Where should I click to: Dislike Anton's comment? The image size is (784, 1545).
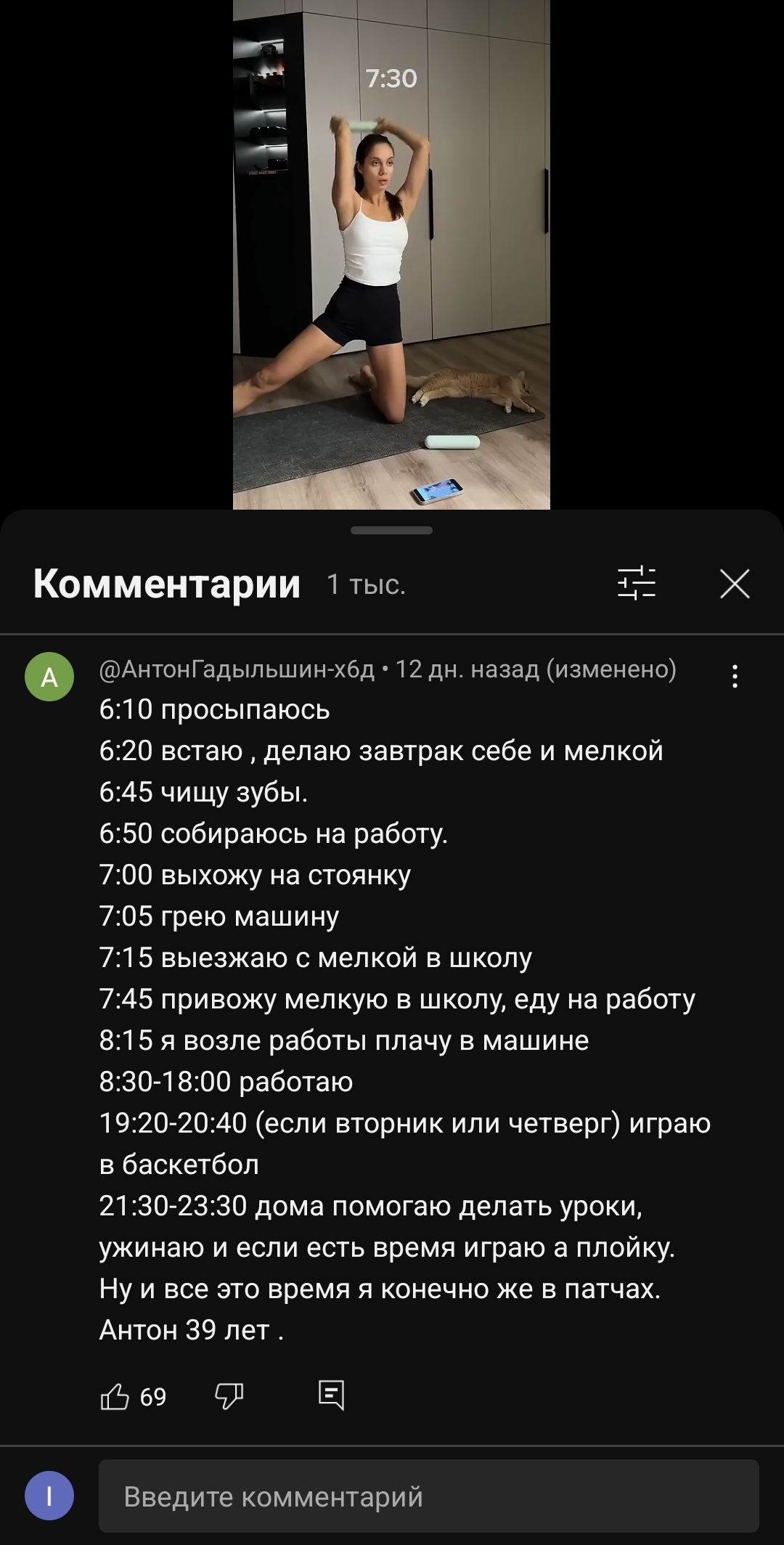tap(229, 1395)
